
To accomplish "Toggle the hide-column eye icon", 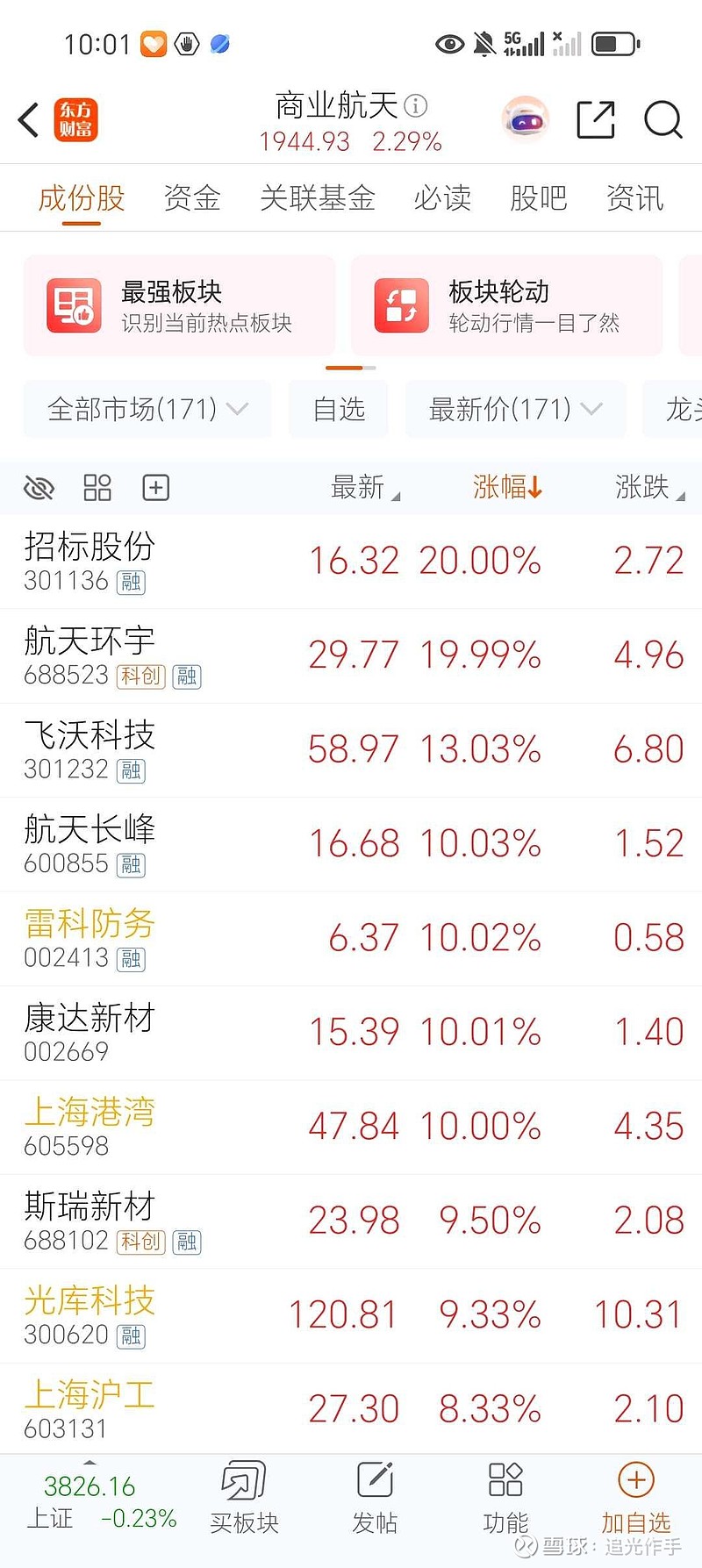I will click(39, 487).
